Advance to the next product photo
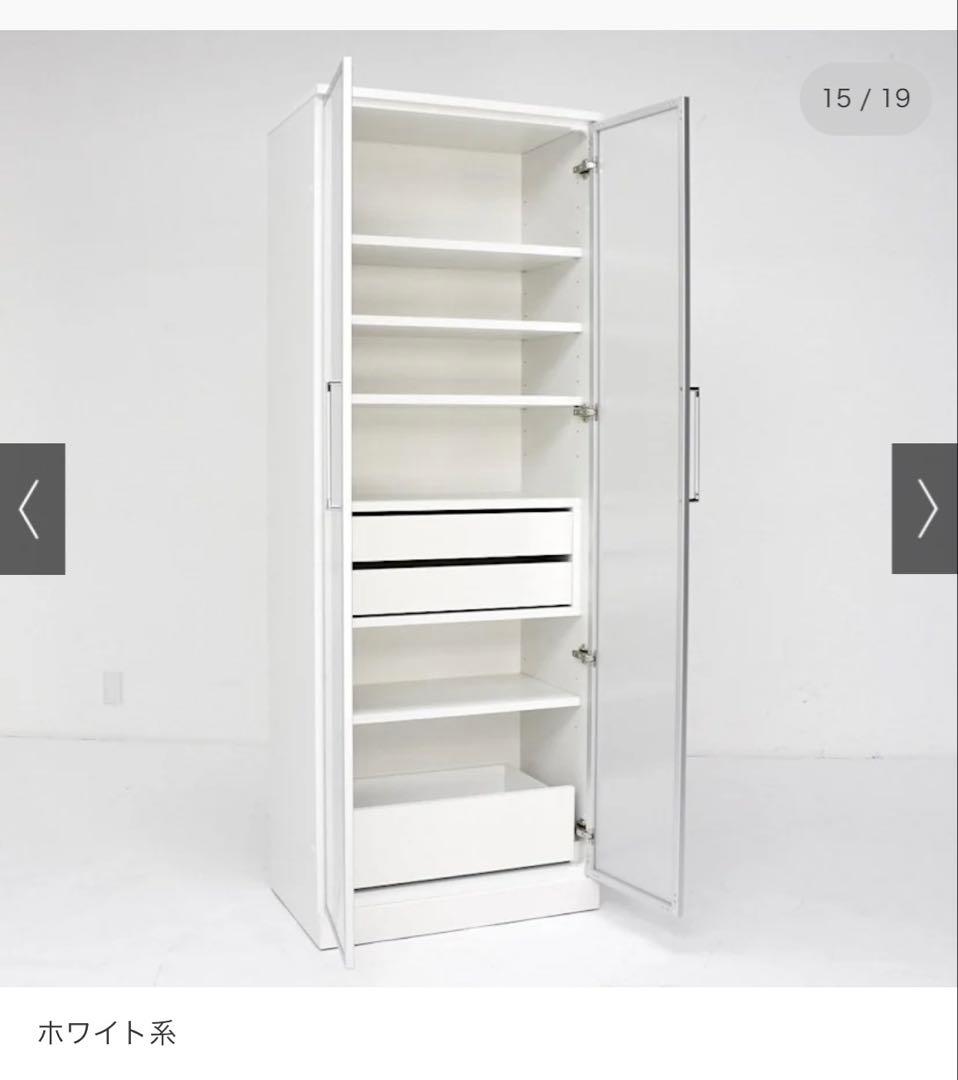This screenshot has width=958, height=1080. (925, 509)
